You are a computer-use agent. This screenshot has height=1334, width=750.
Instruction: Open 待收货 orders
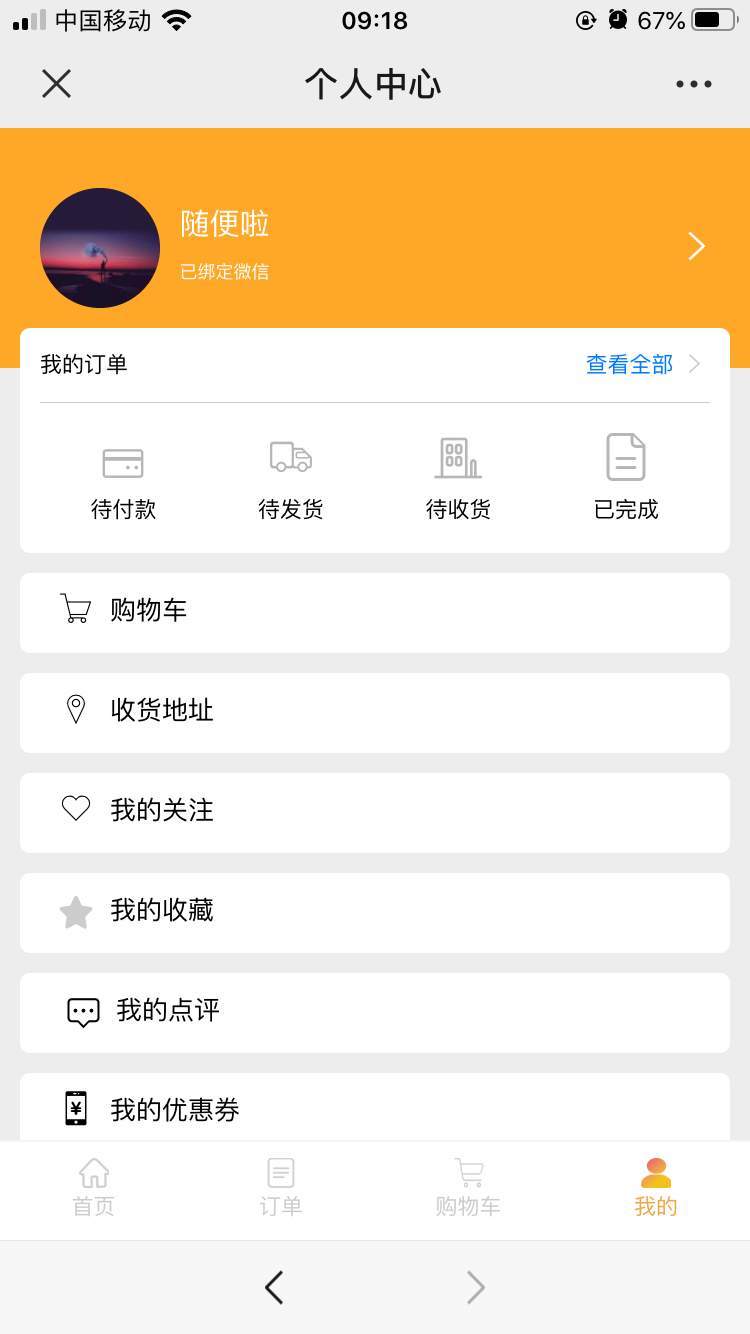tap(458, 478)
